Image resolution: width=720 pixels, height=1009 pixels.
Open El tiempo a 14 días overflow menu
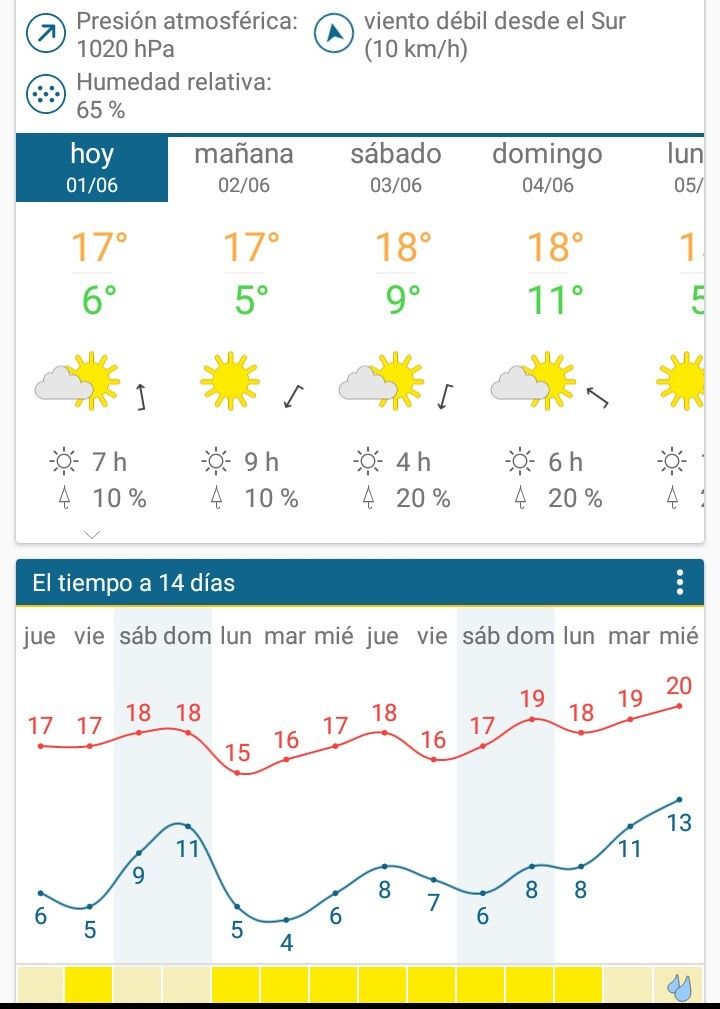(680, 582)
